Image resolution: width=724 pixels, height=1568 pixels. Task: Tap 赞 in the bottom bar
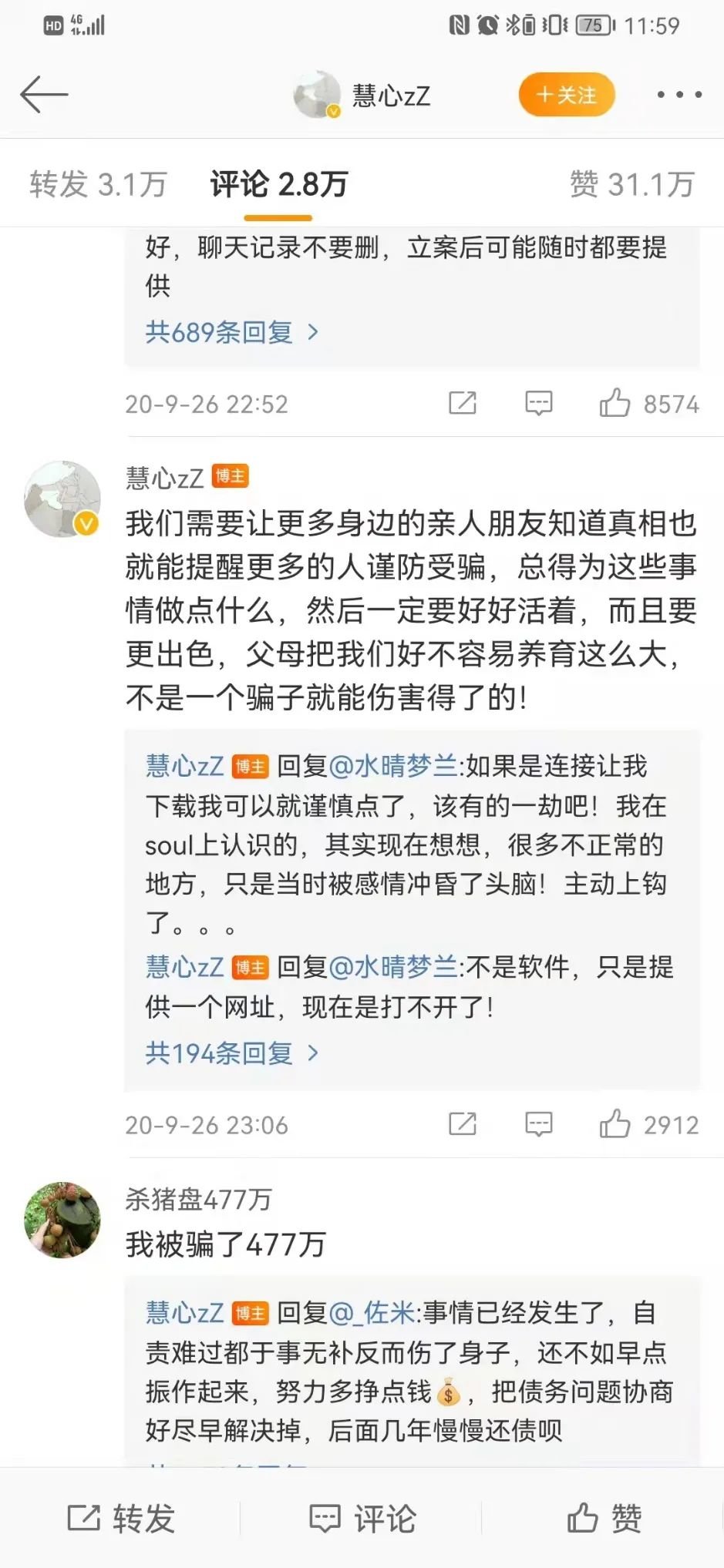[604, 1519]
